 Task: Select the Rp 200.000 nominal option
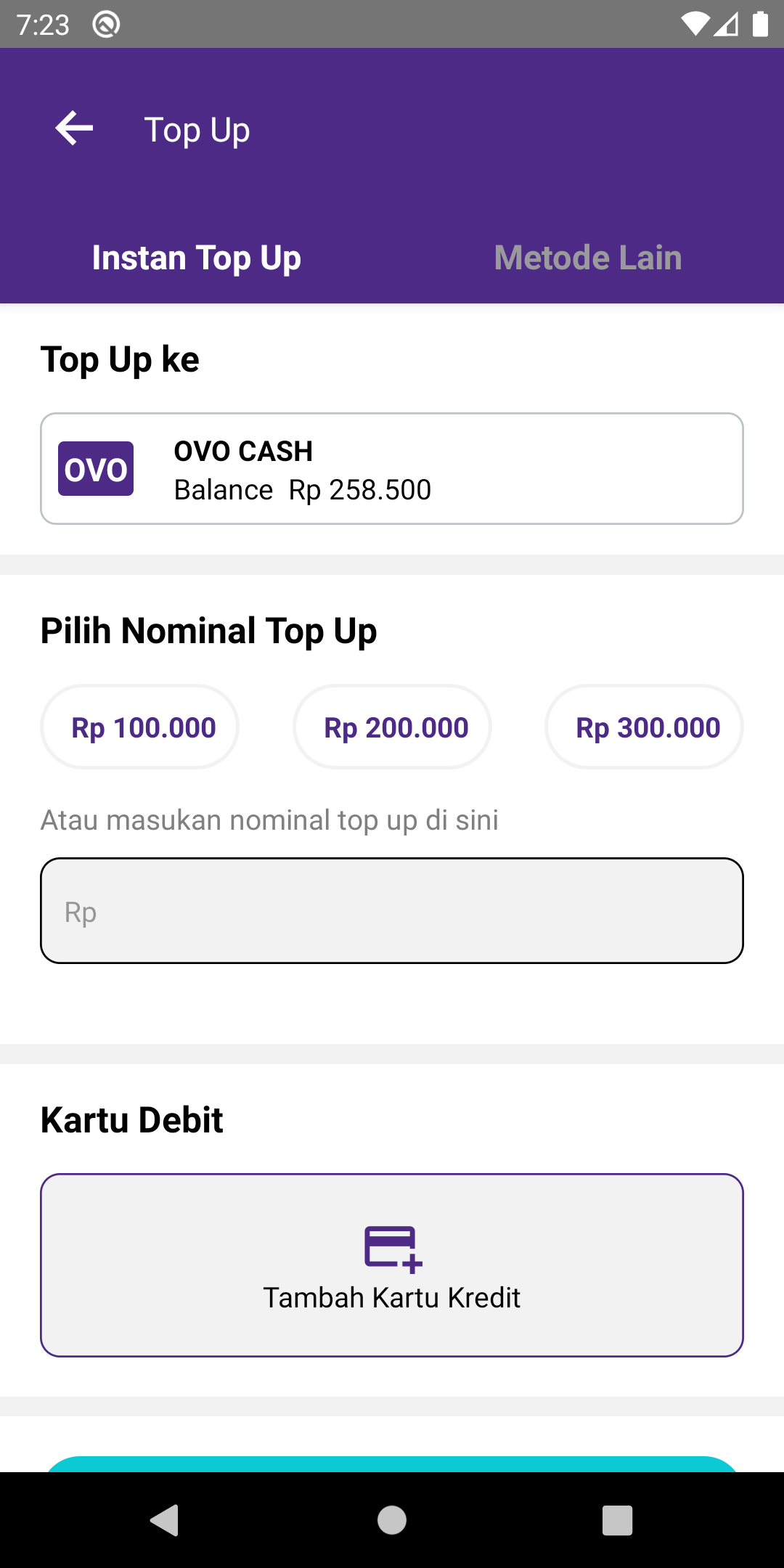pos(392,726)
